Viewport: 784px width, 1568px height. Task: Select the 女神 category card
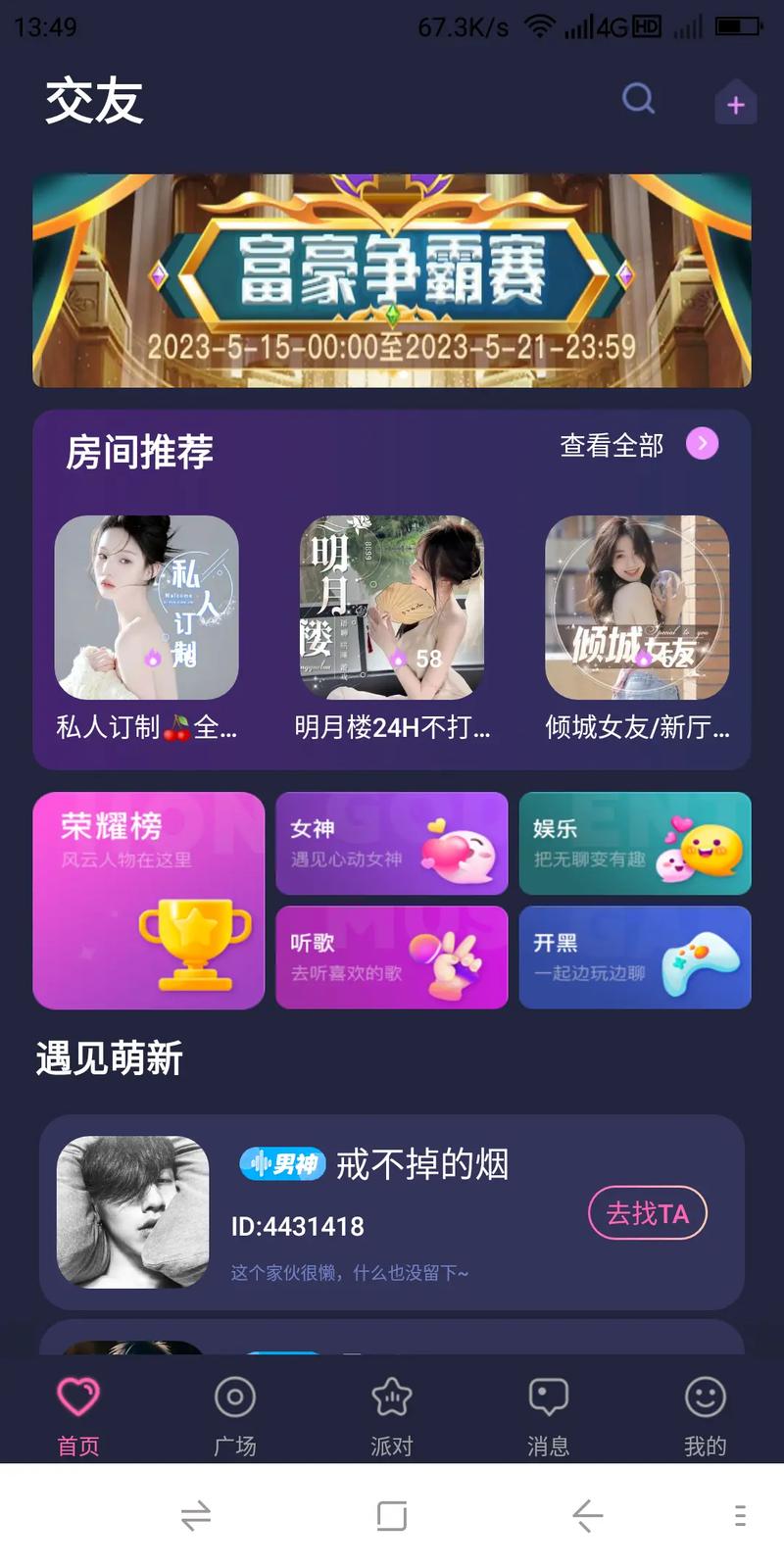coord(391,843)
